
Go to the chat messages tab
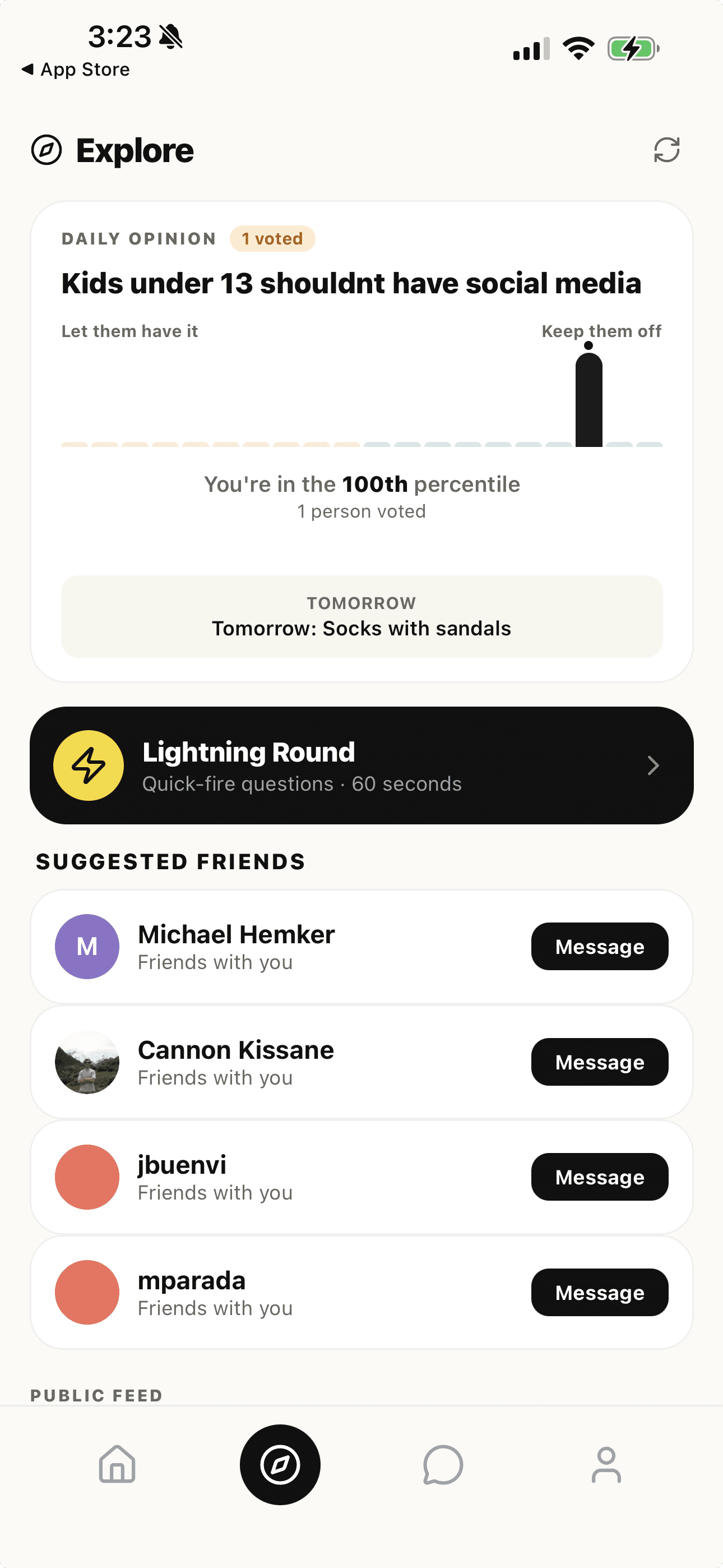click(443, 1464)
